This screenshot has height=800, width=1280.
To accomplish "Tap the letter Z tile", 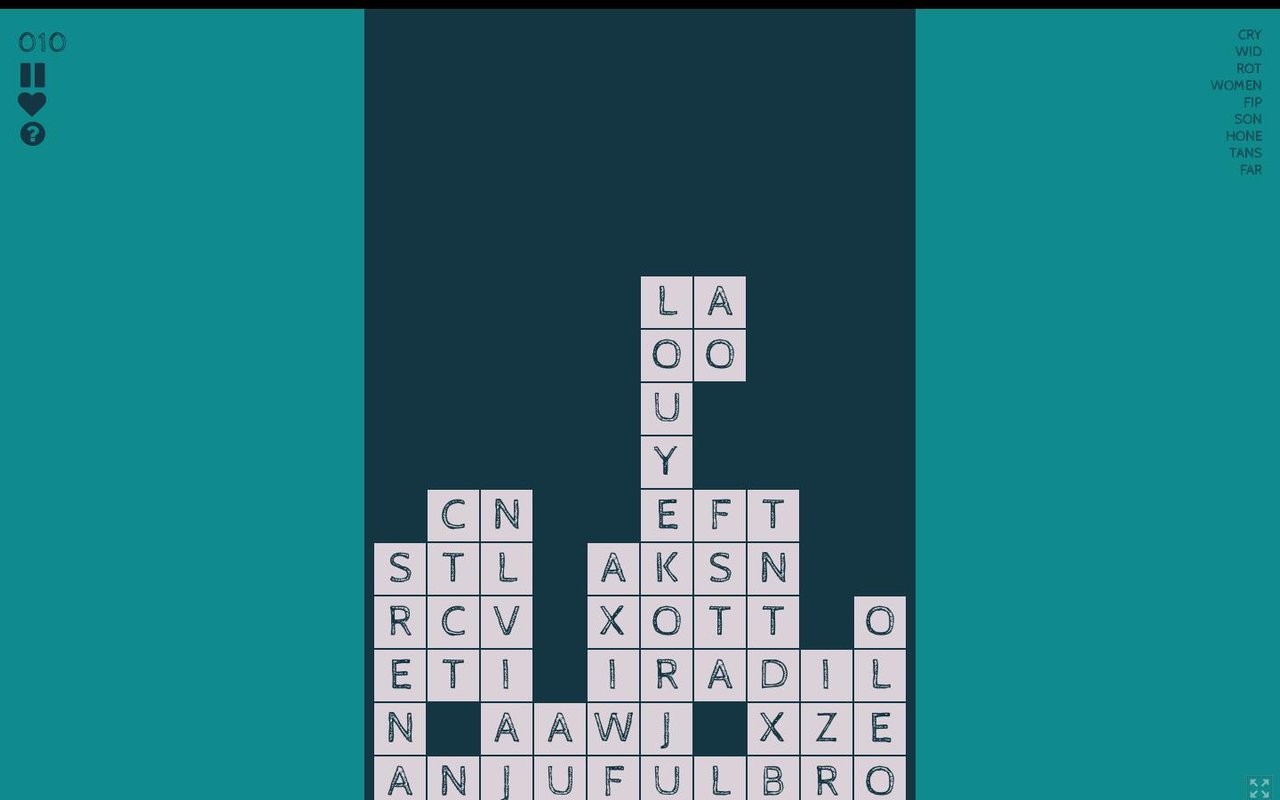I will coord(826,728).
